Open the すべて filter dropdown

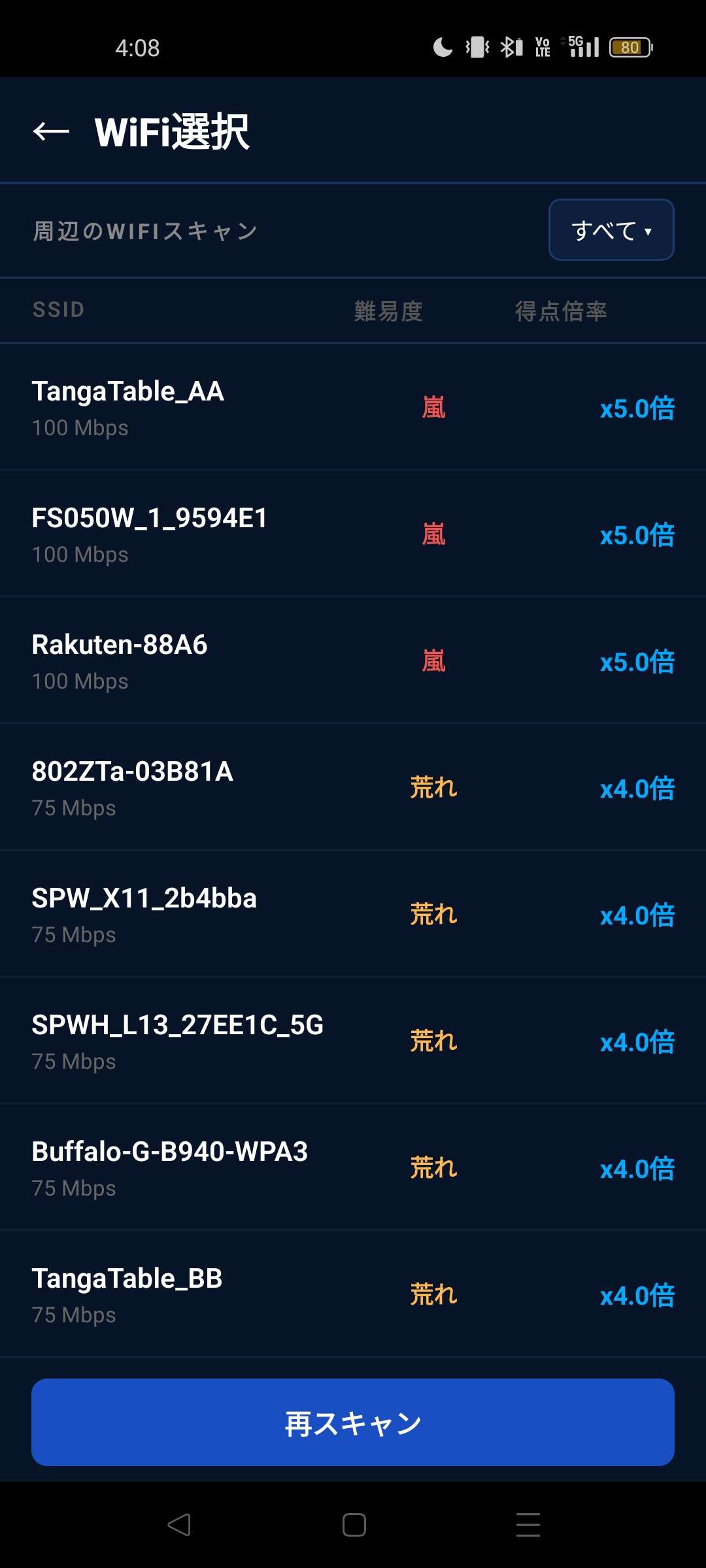point(611,230)
